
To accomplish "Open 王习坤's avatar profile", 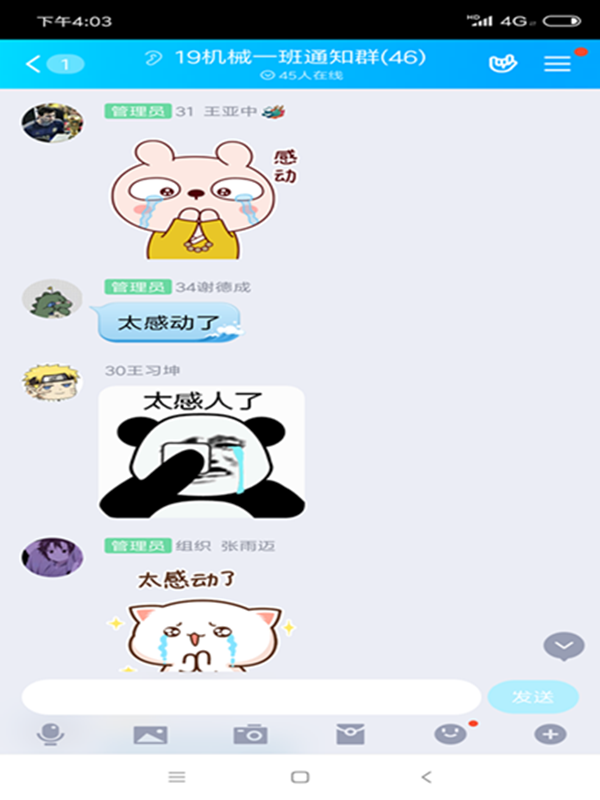I will 52,382.
